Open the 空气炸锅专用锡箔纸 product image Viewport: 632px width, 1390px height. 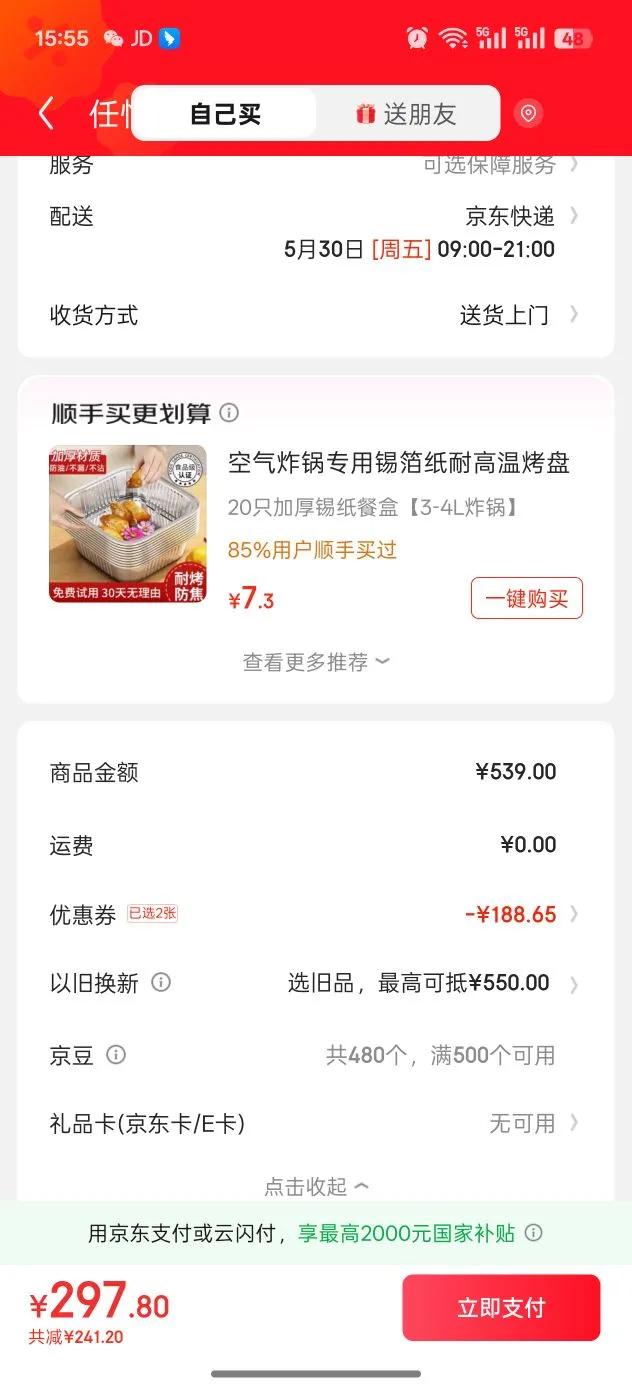coord(127,524)
